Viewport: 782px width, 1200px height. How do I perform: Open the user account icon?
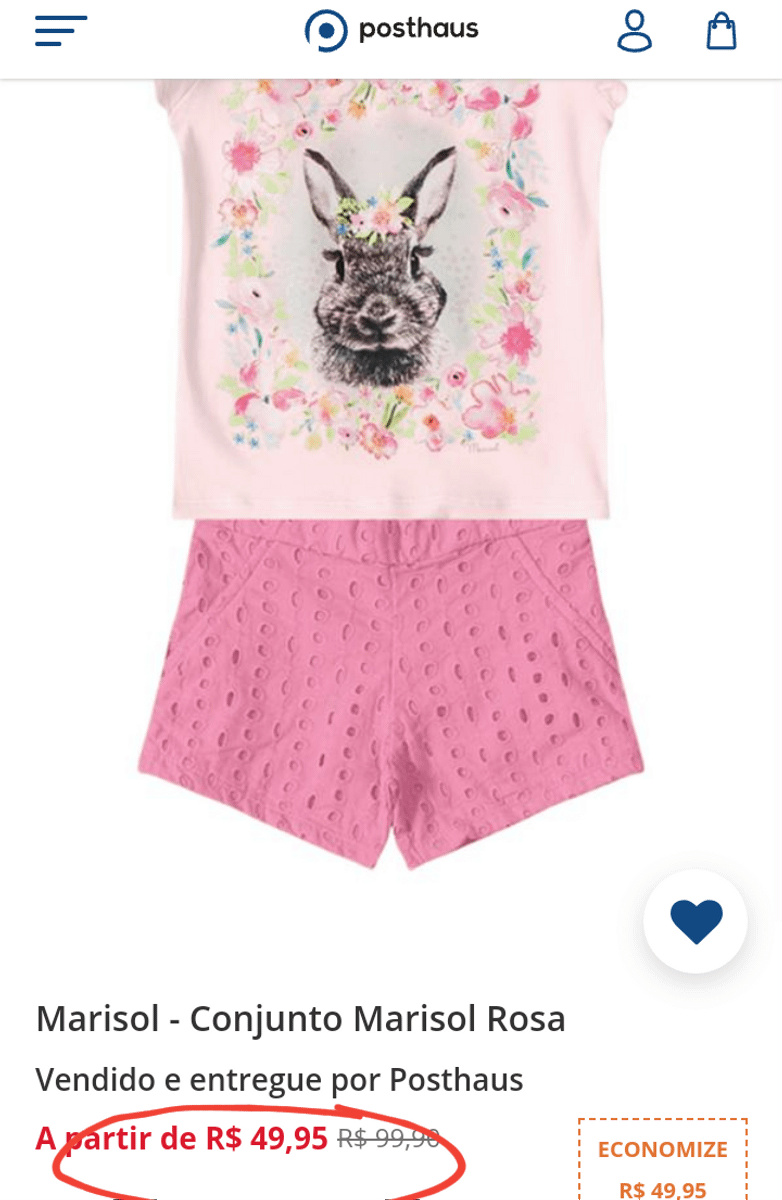(634, 31)
